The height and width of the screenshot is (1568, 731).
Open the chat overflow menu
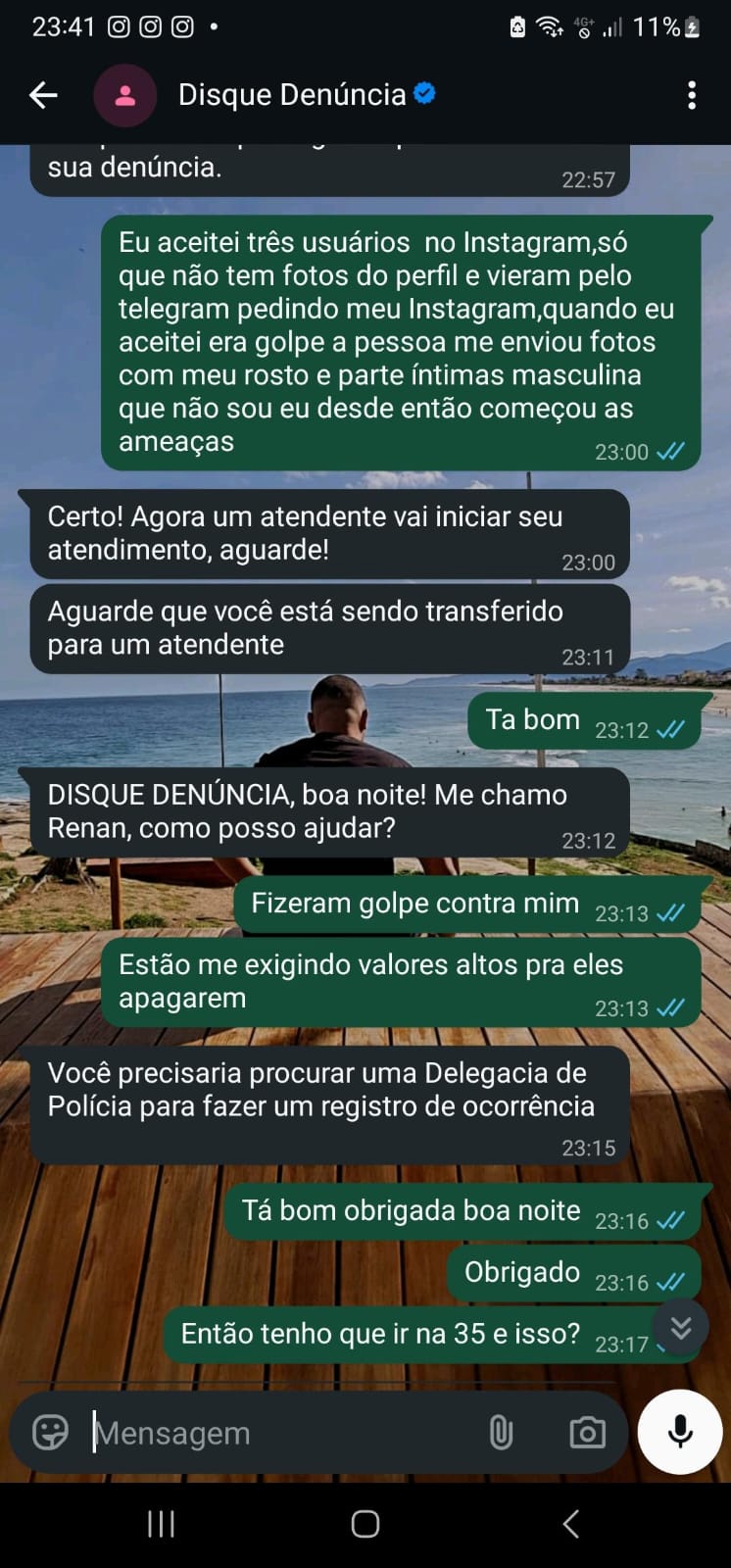coord(692,95)
